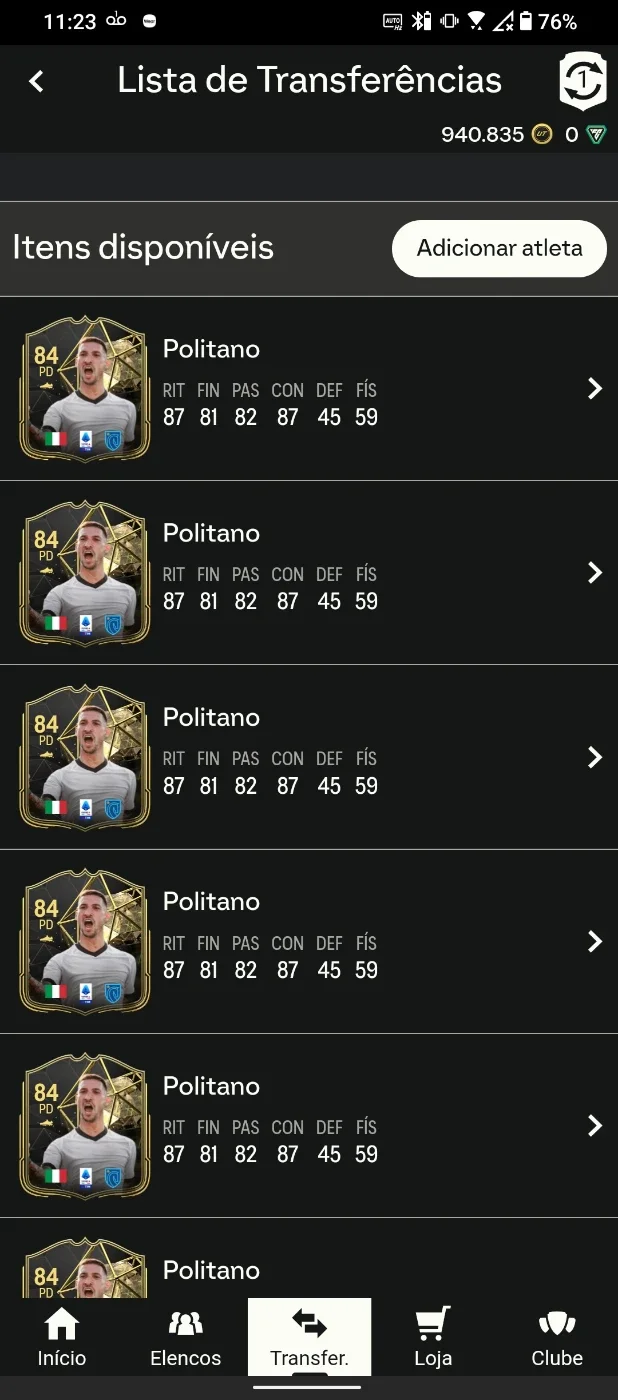This screenshot has height=1400, width=618.
Task: Select the Transfer. tab
Action: (x=309, y=1337)
